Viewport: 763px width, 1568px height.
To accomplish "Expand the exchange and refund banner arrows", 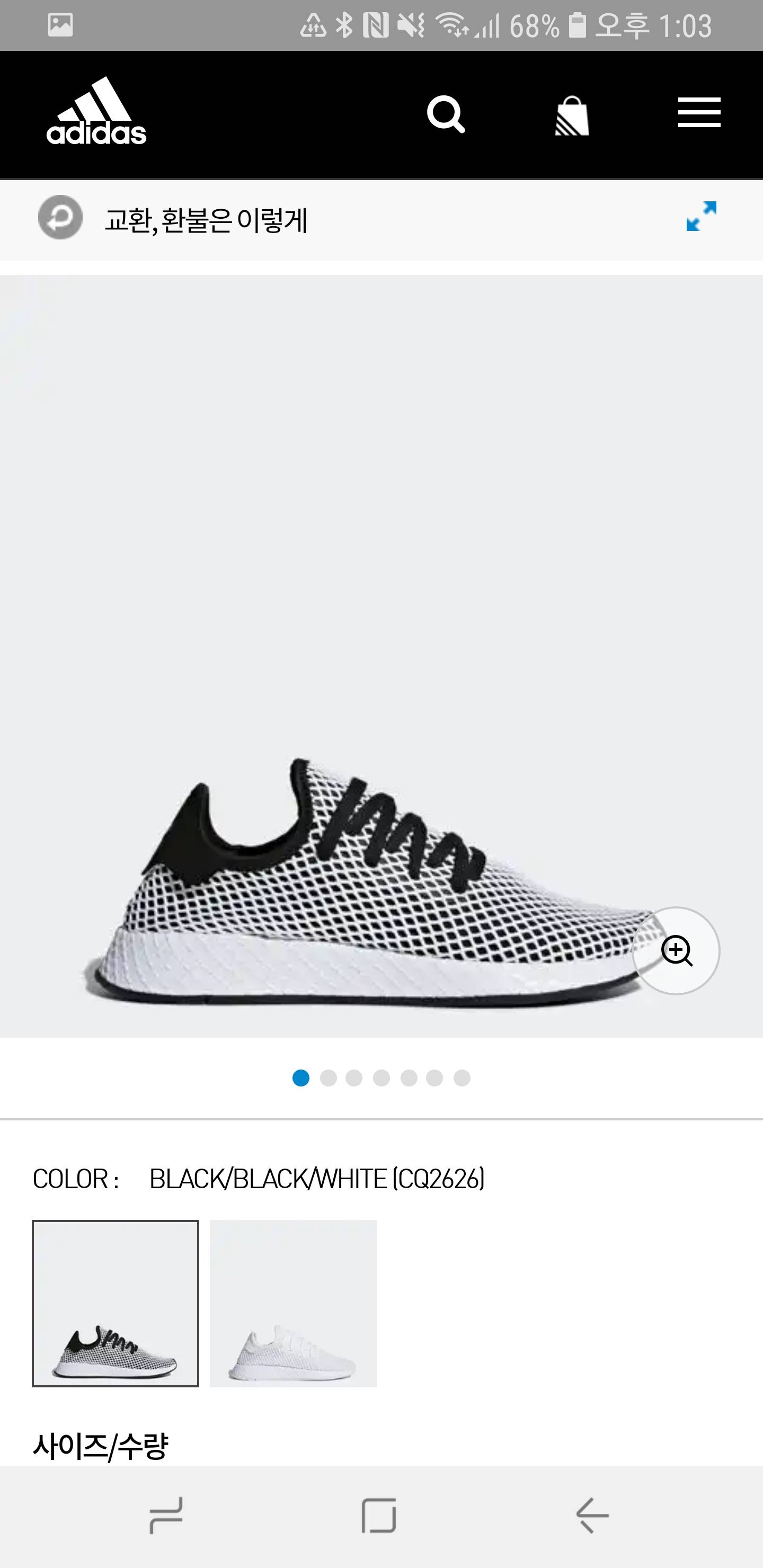I will click(x=701, y=217).
